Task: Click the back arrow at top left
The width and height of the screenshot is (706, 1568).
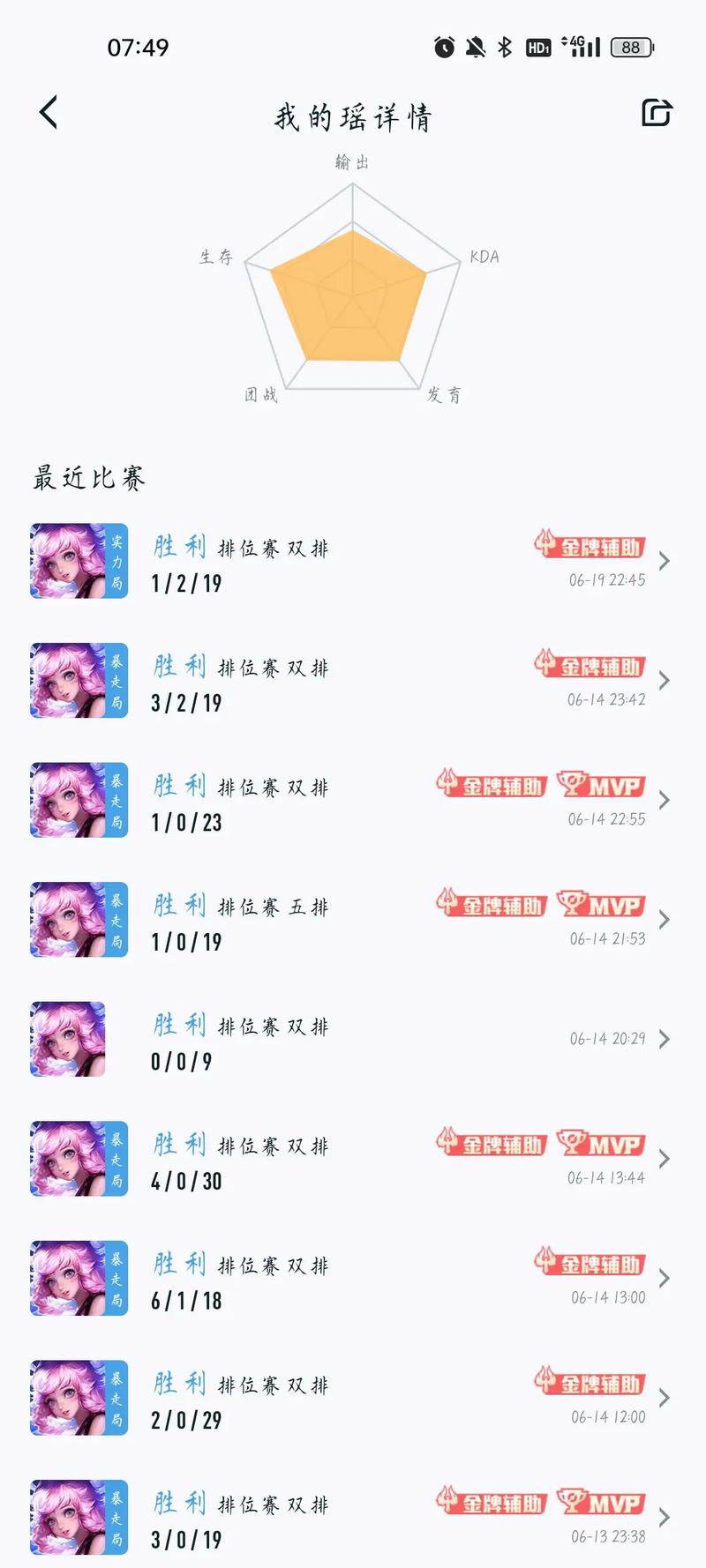Action: point(47,112)
